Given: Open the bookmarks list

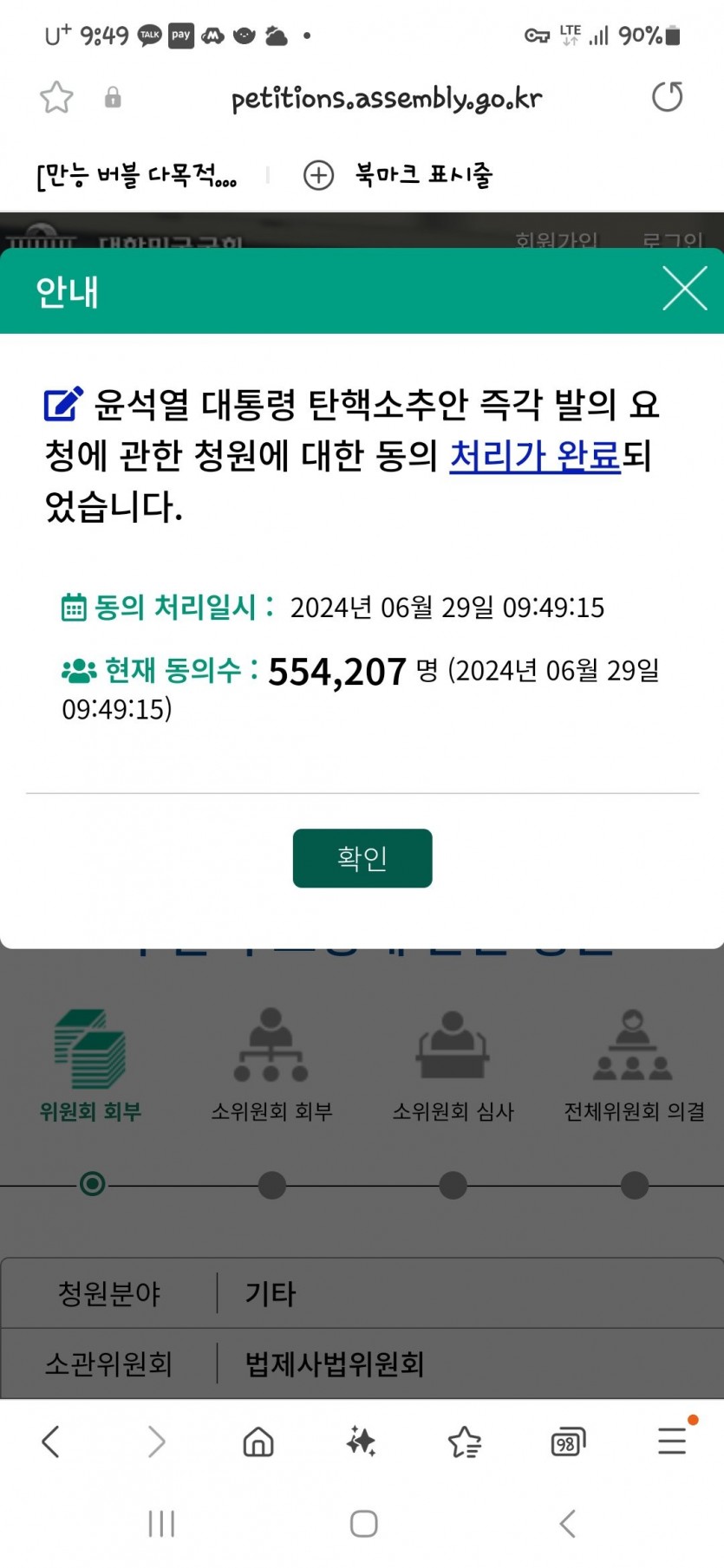Looking at the screenshot, I should point(464,1441).
